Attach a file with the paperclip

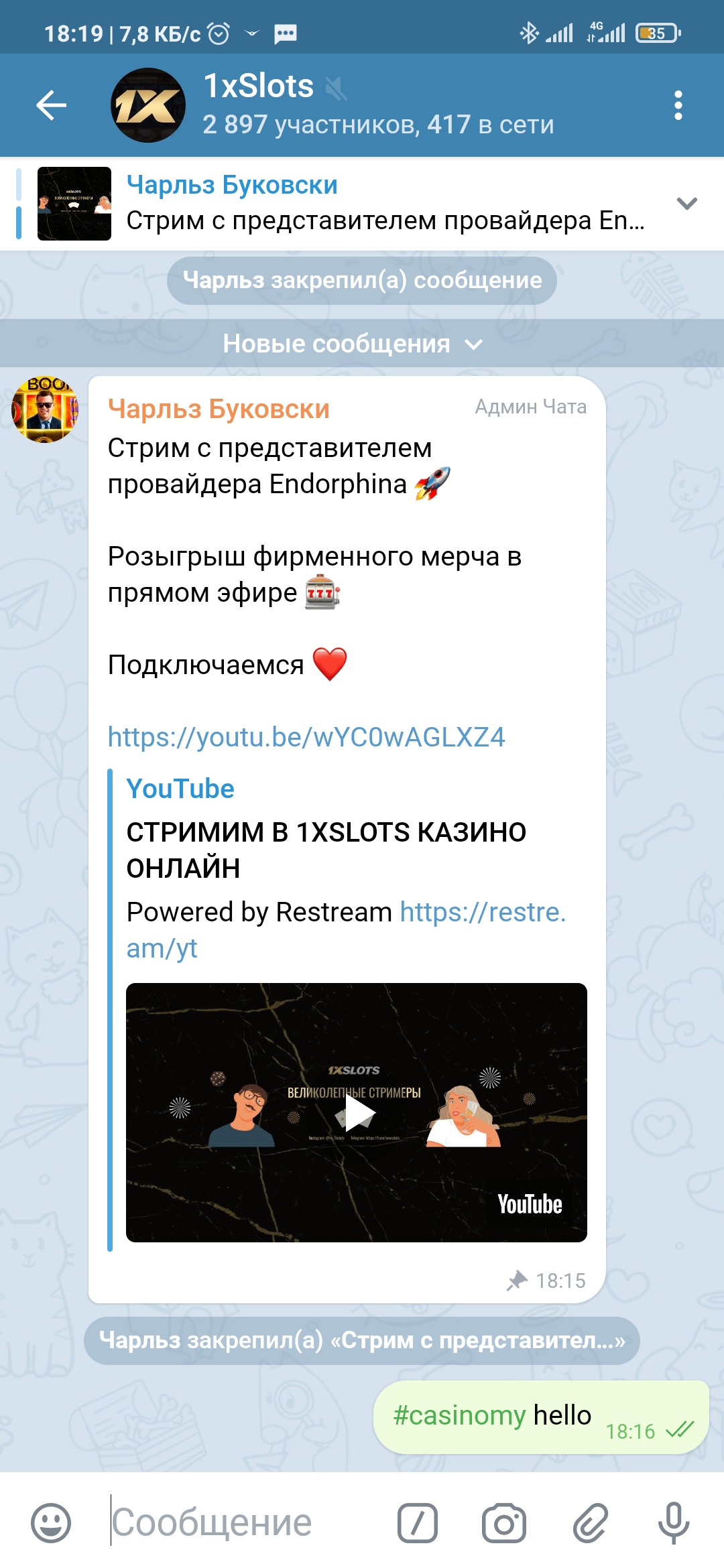coord(590,1522)
